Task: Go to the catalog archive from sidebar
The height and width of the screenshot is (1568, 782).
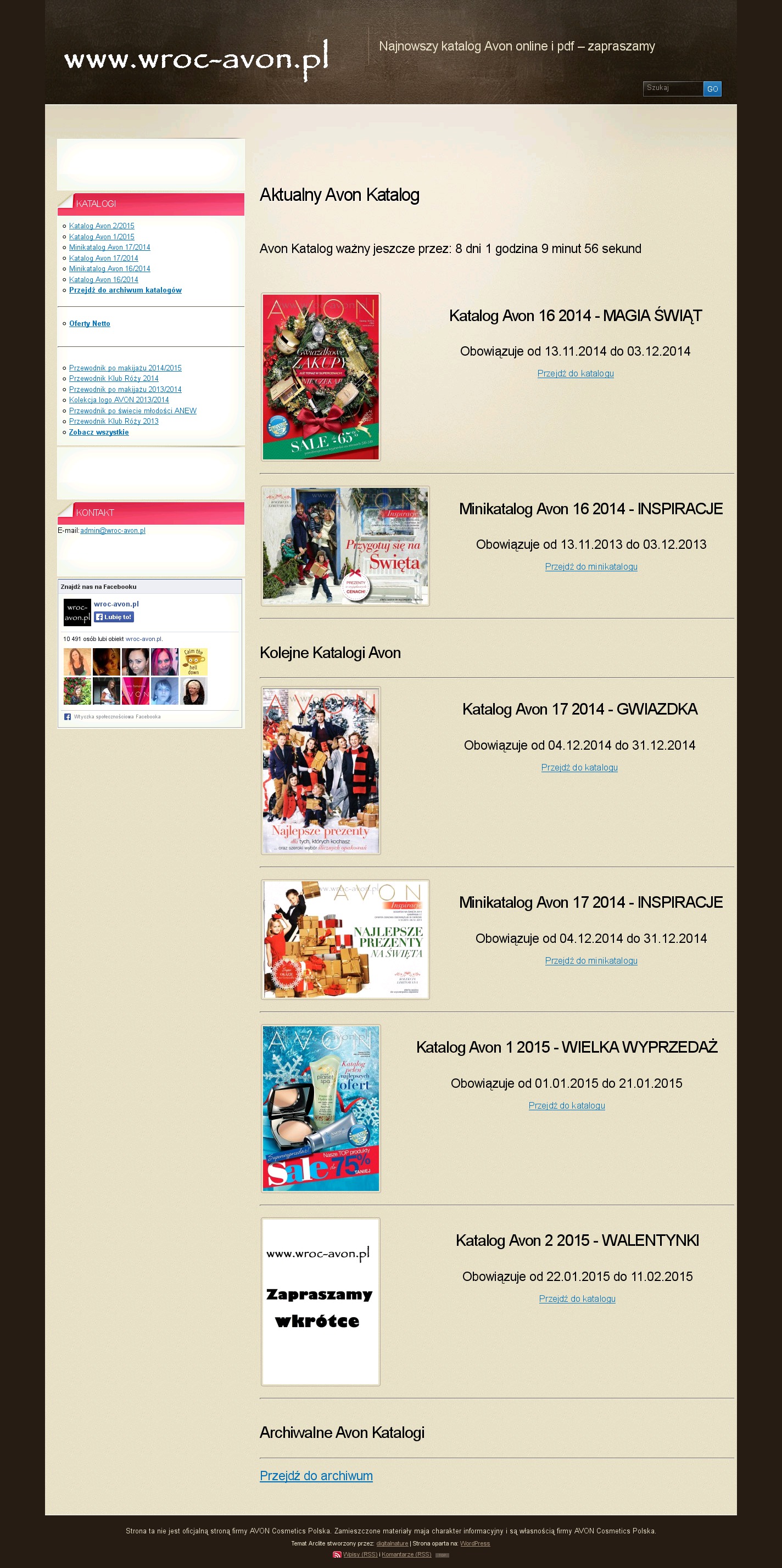Action: click(125, 290)
